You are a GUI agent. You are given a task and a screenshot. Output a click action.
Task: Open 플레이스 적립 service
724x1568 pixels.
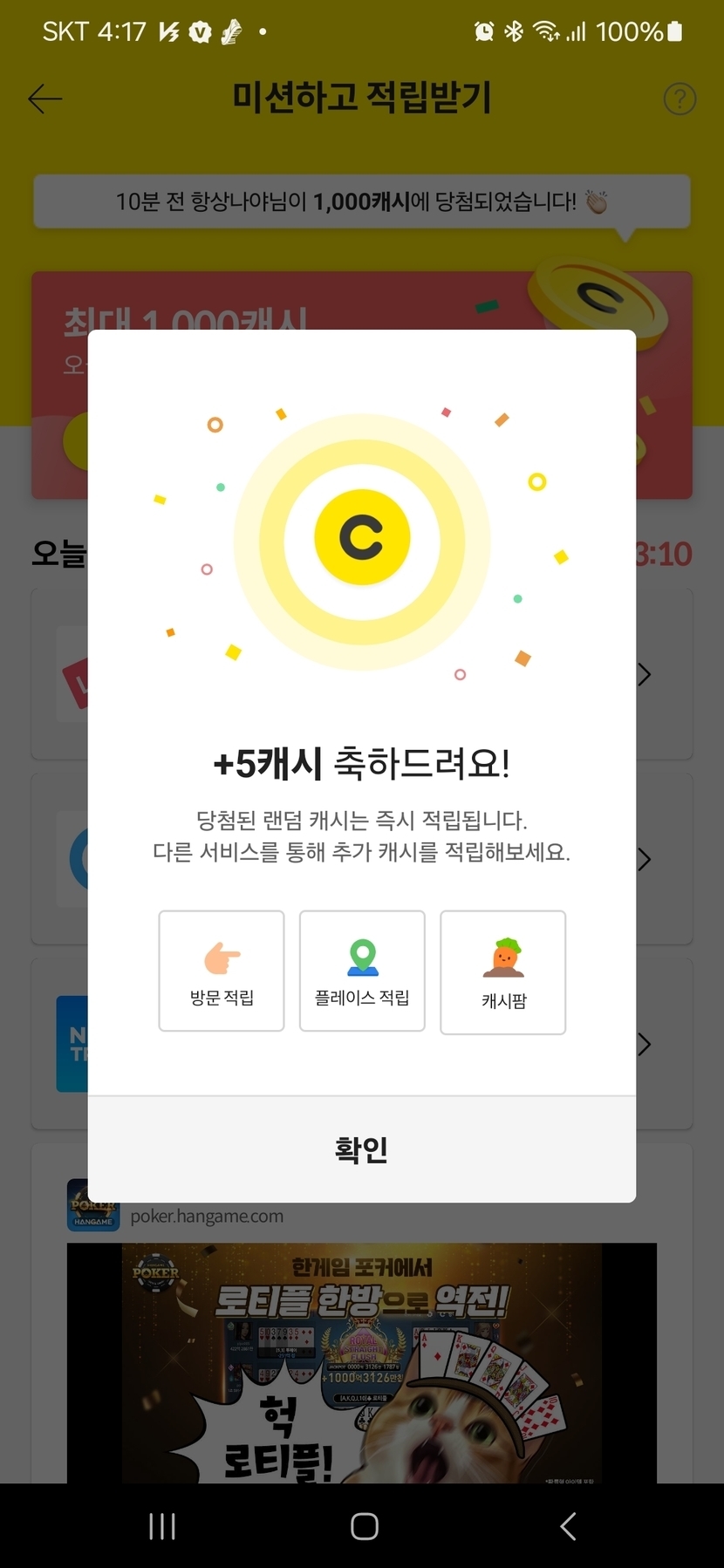click(x=362, y=971)
